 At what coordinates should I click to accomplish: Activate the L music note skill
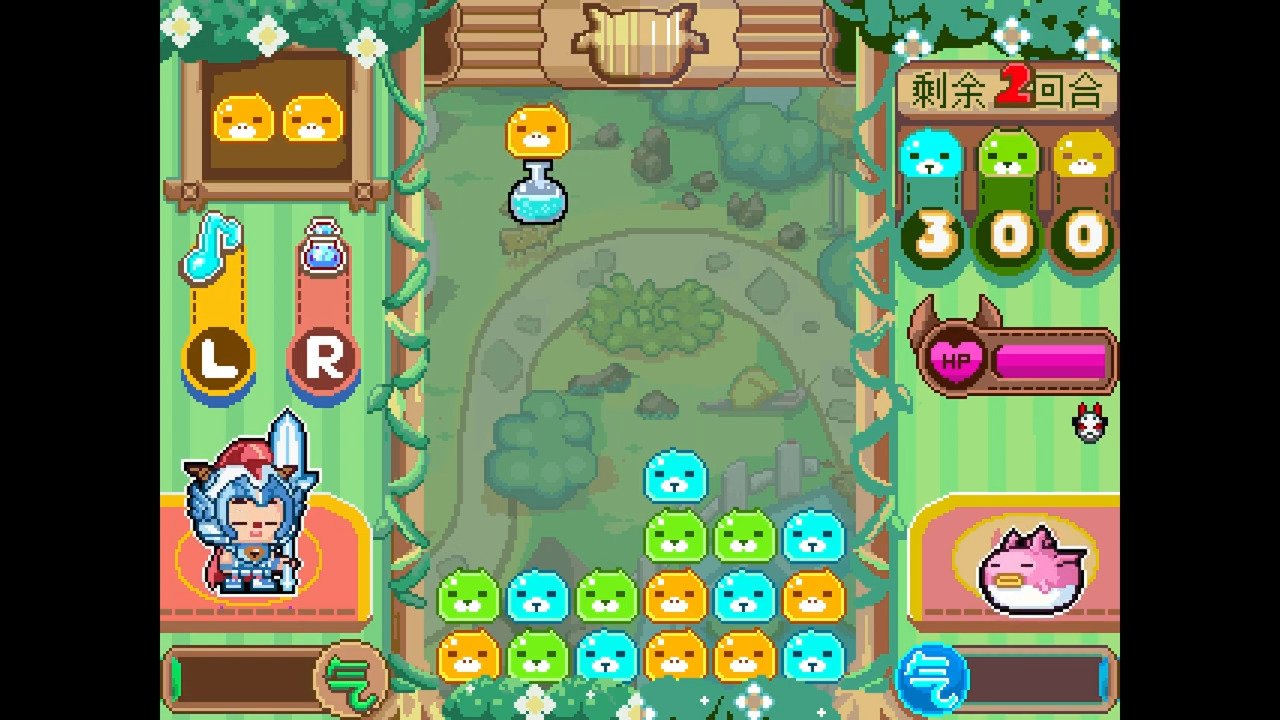pos(218,360)
